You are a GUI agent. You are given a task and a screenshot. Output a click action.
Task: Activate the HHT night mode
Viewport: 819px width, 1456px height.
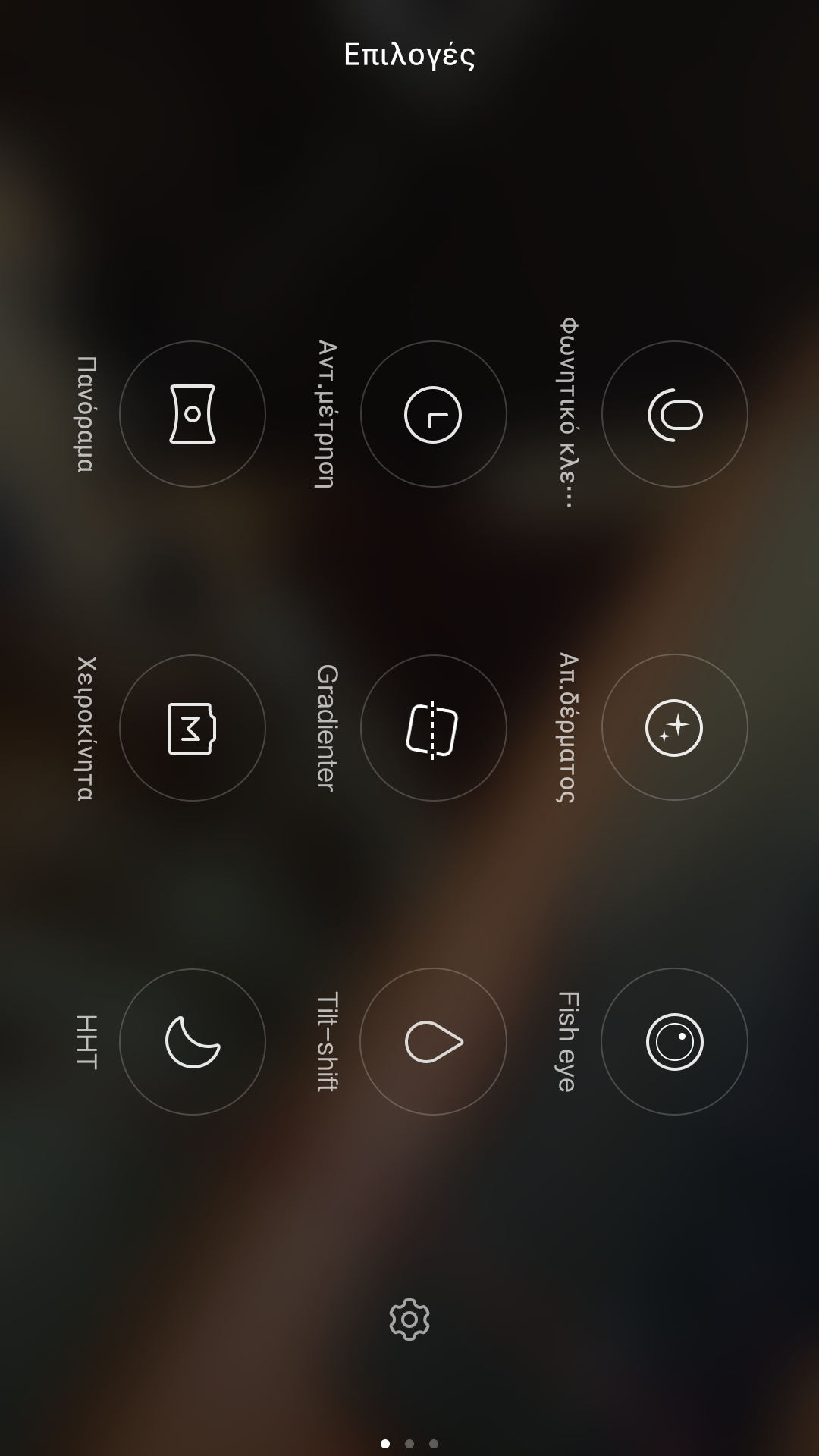pyautogui.click(x=193, y=1042)
